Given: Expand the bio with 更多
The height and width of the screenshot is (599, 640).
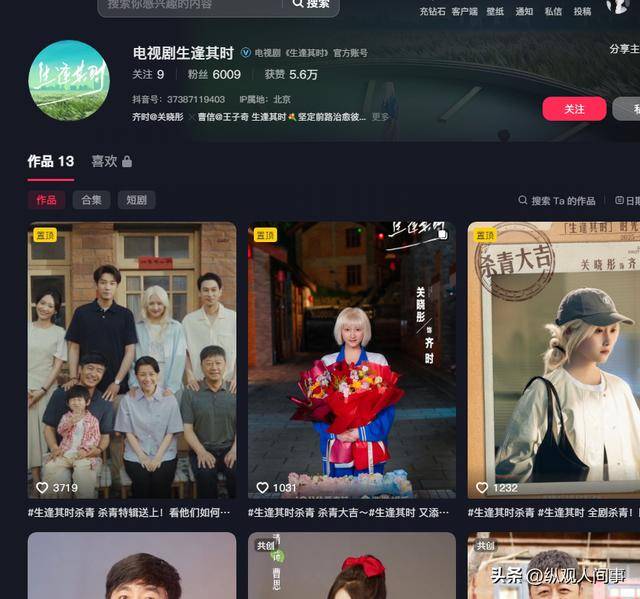Looking at the screenshot, I should (x=381, y=117).
